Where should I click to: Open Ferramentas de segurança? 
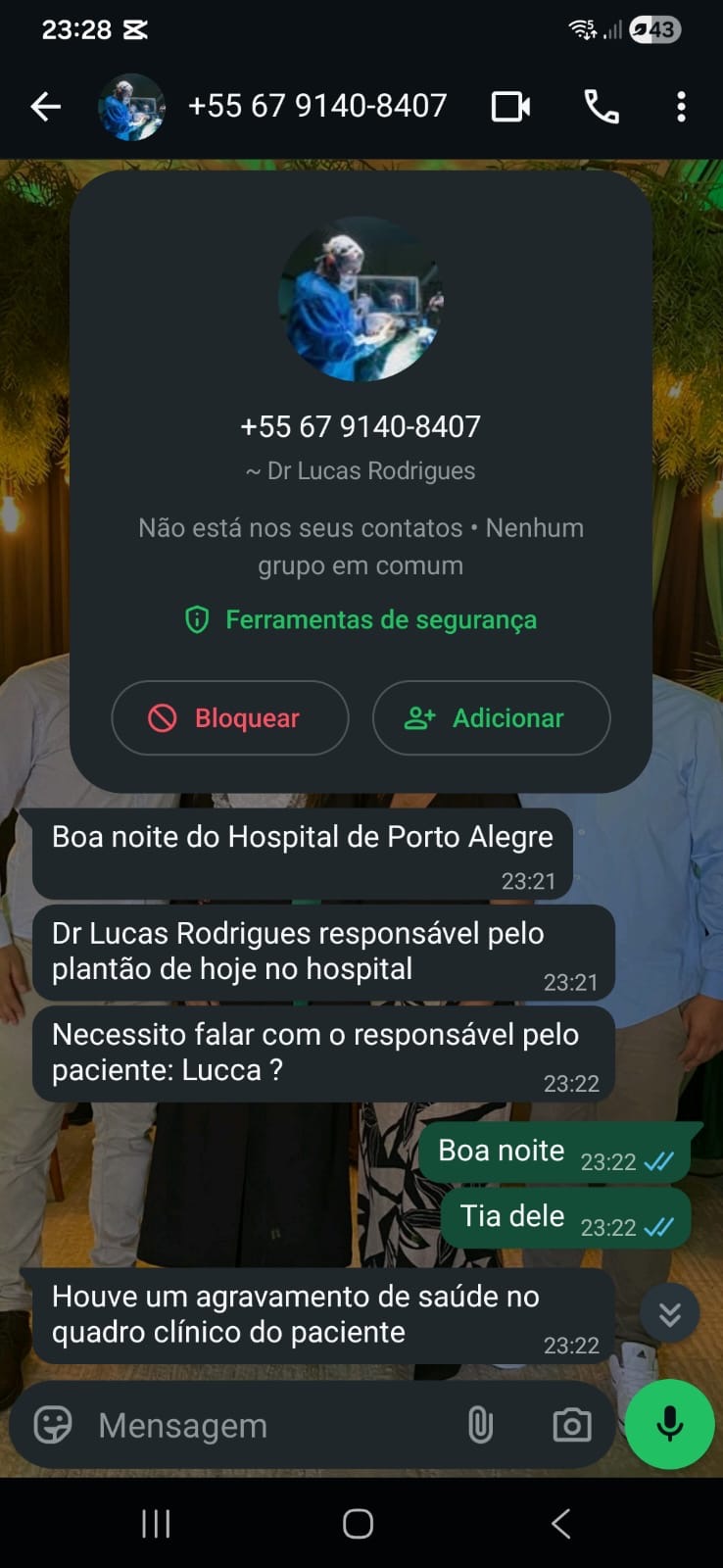[x=361, y=619]
